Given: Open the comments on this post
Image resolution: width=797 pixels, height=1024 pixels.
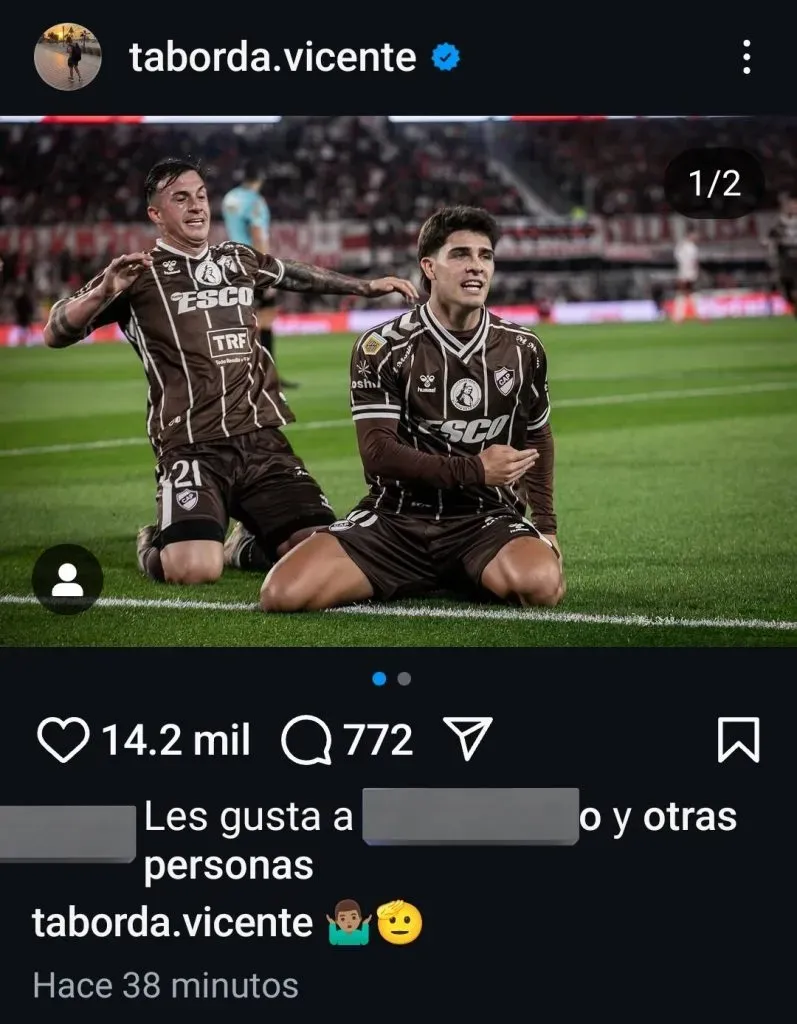Looking at the screenshot, I should point(306,740).
